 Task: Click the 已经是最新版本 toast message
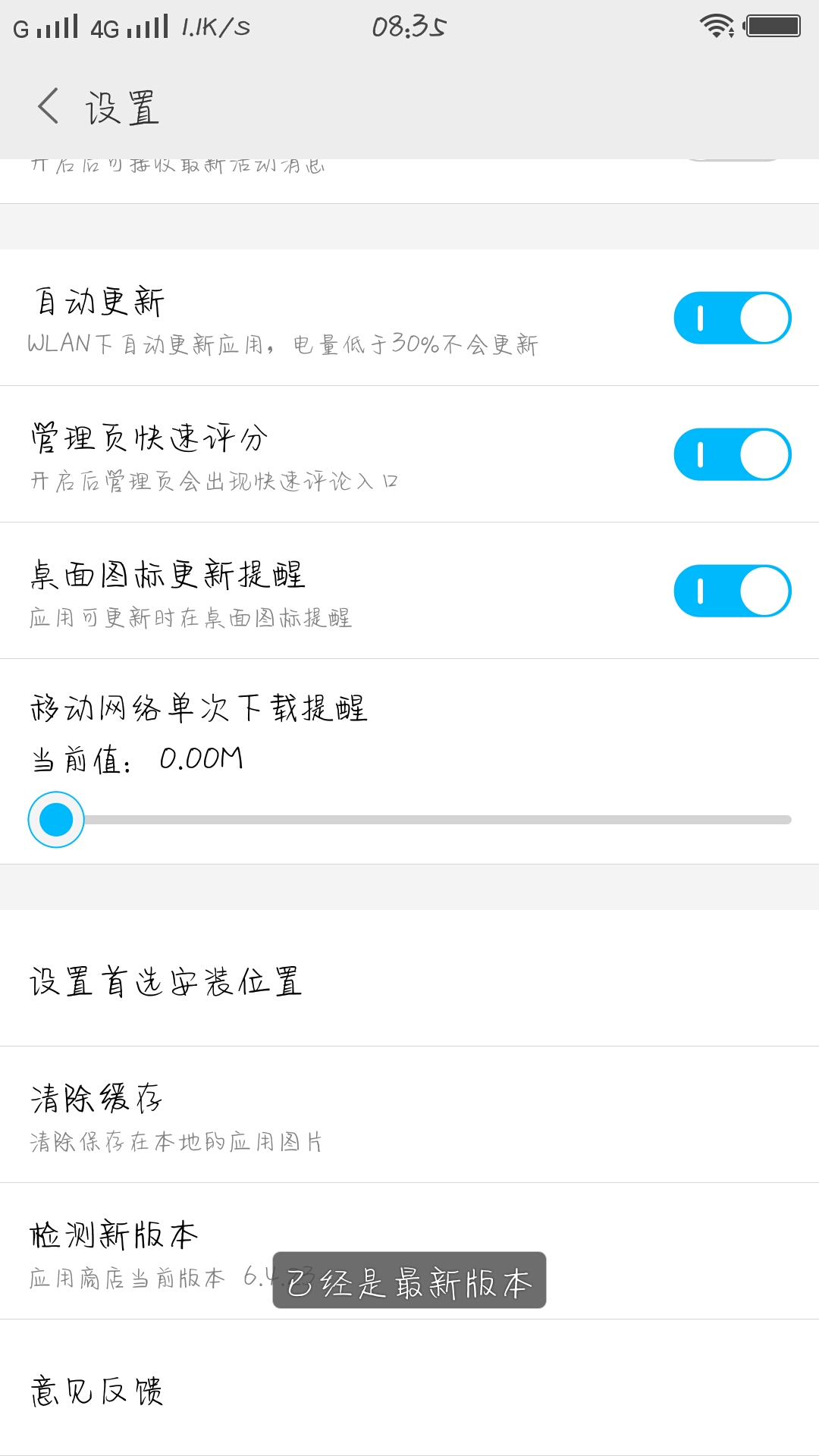(409, 1282)
